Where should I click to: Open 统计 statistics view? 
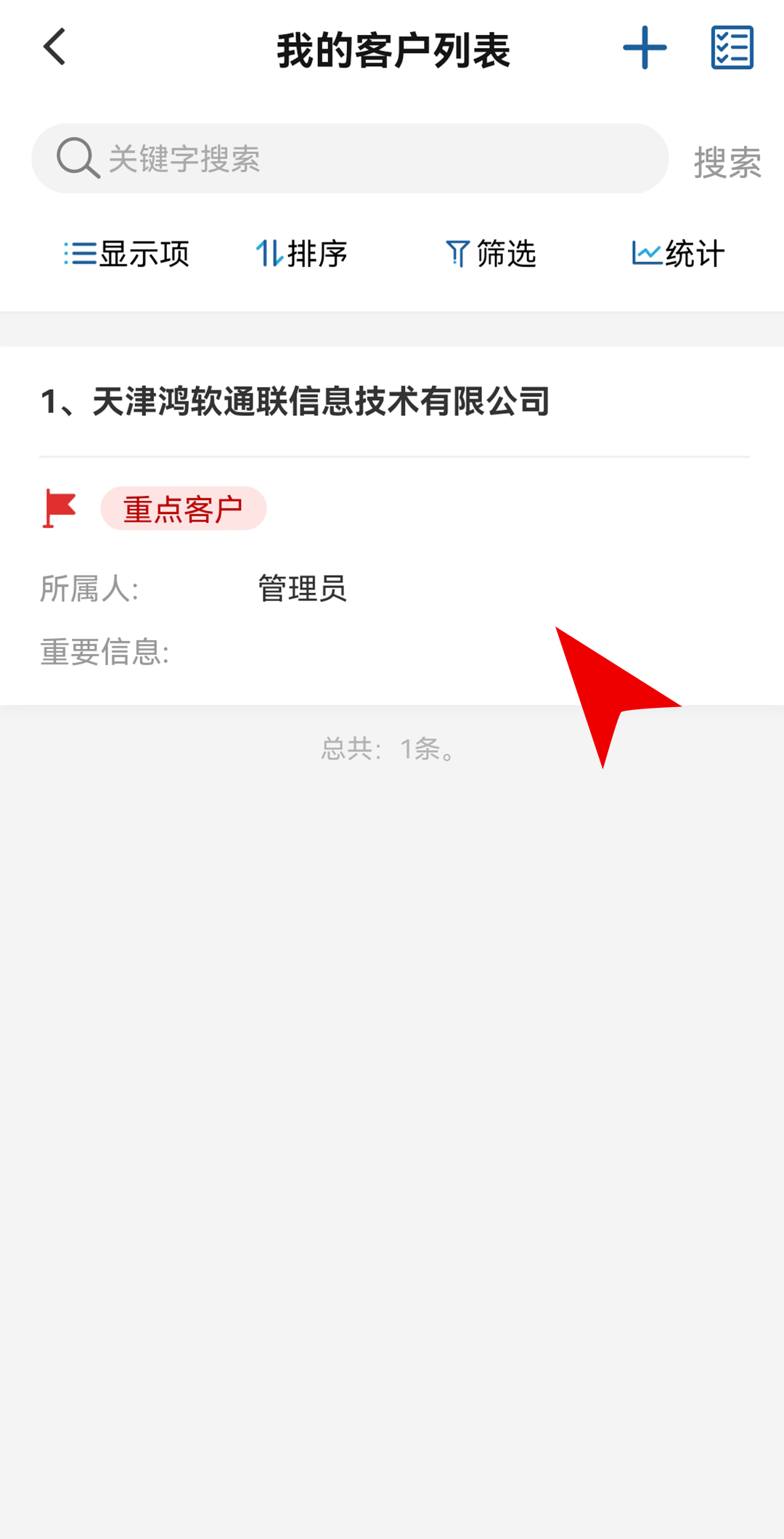tap(678, 254)
